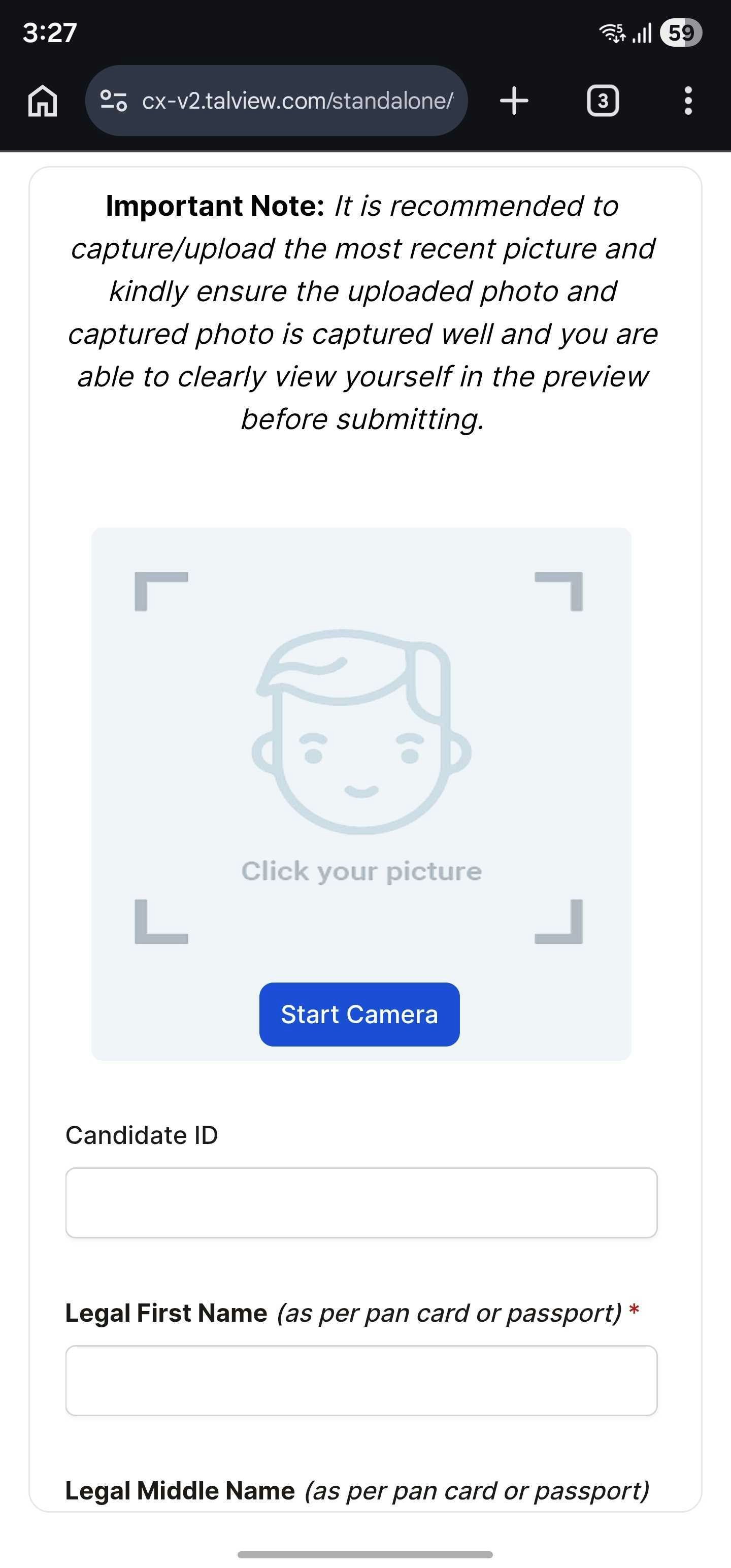
Task: Tap the Start Camera button
Action: tap(359, 1014)
